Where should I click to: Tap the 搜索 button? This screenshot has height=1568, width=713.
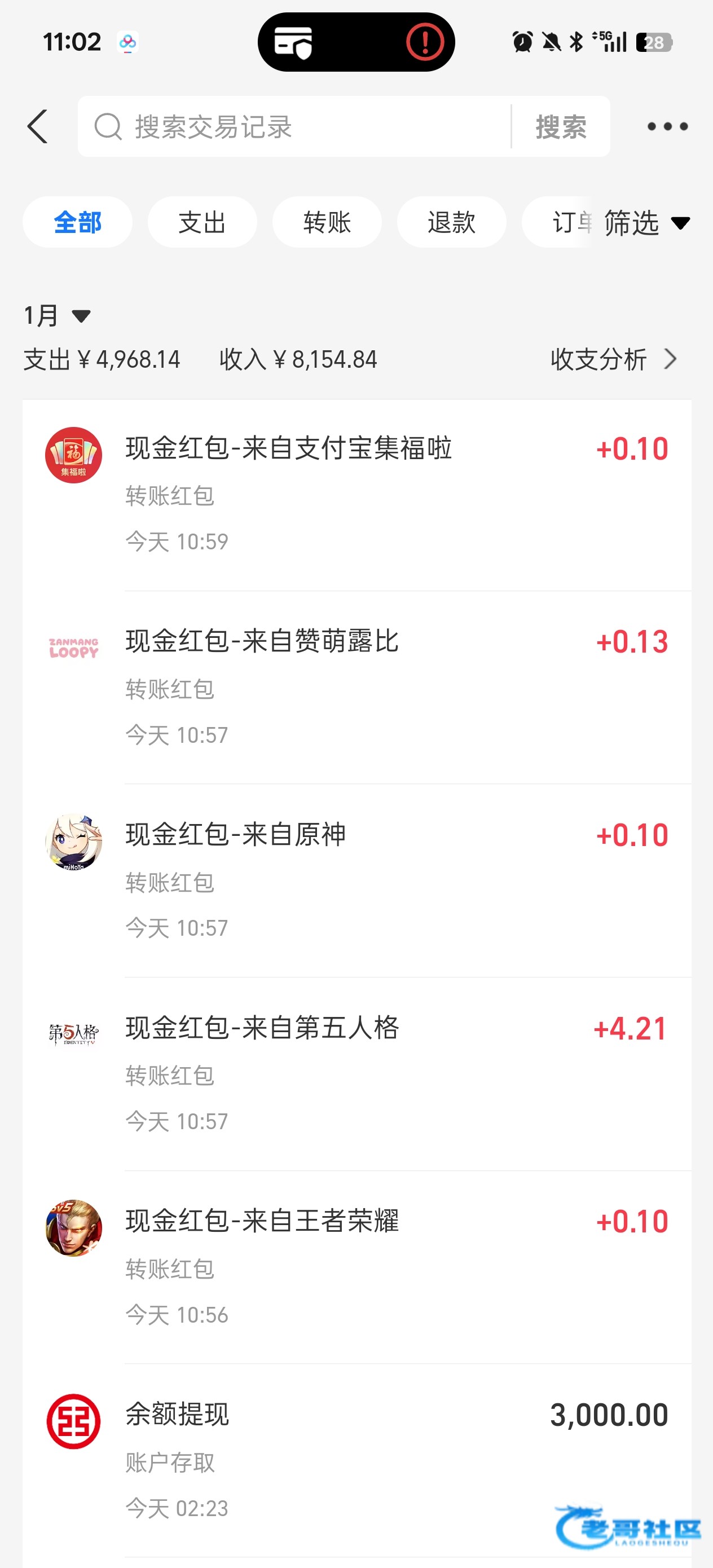coord(560,126)
